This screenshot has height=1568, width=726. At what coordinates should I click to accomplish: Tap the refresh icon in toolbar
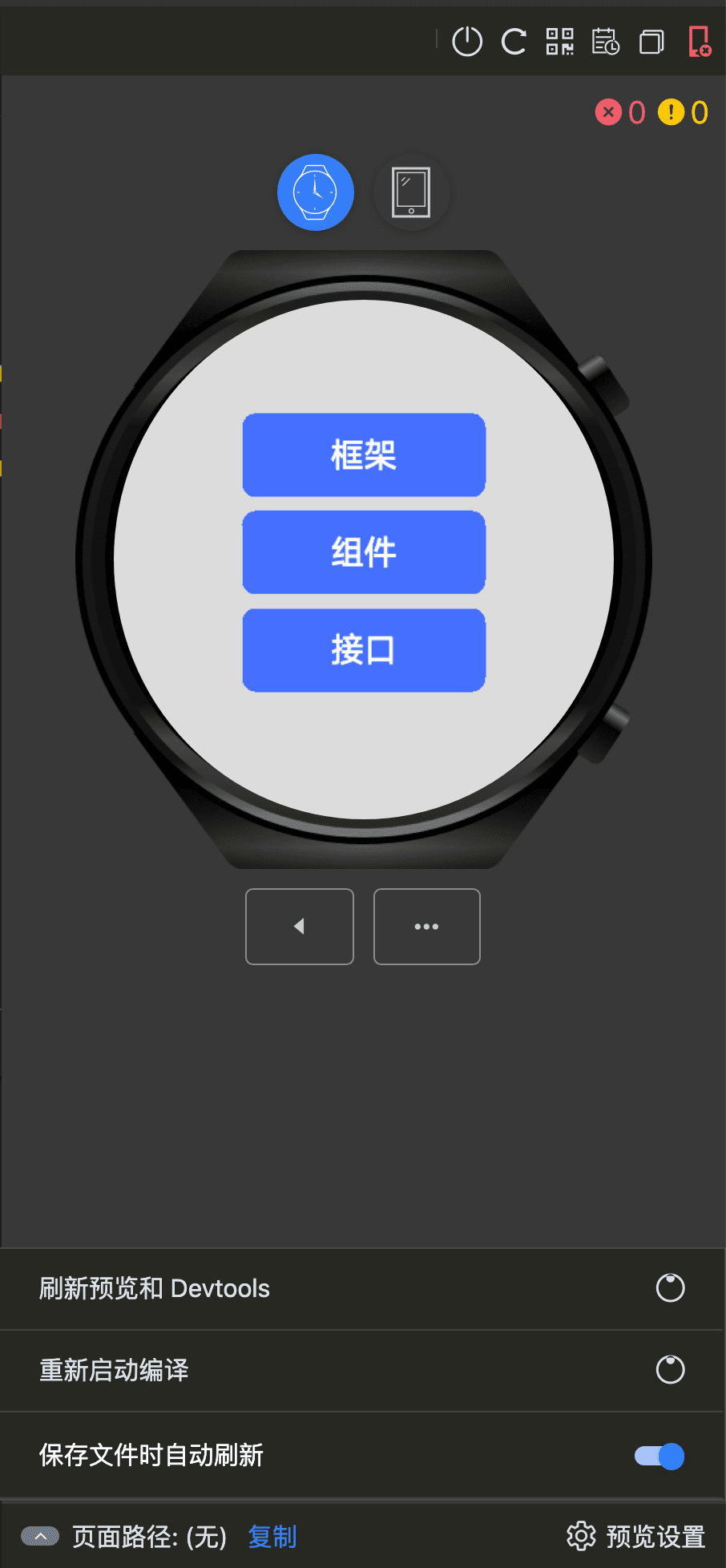tap(514, 42)
